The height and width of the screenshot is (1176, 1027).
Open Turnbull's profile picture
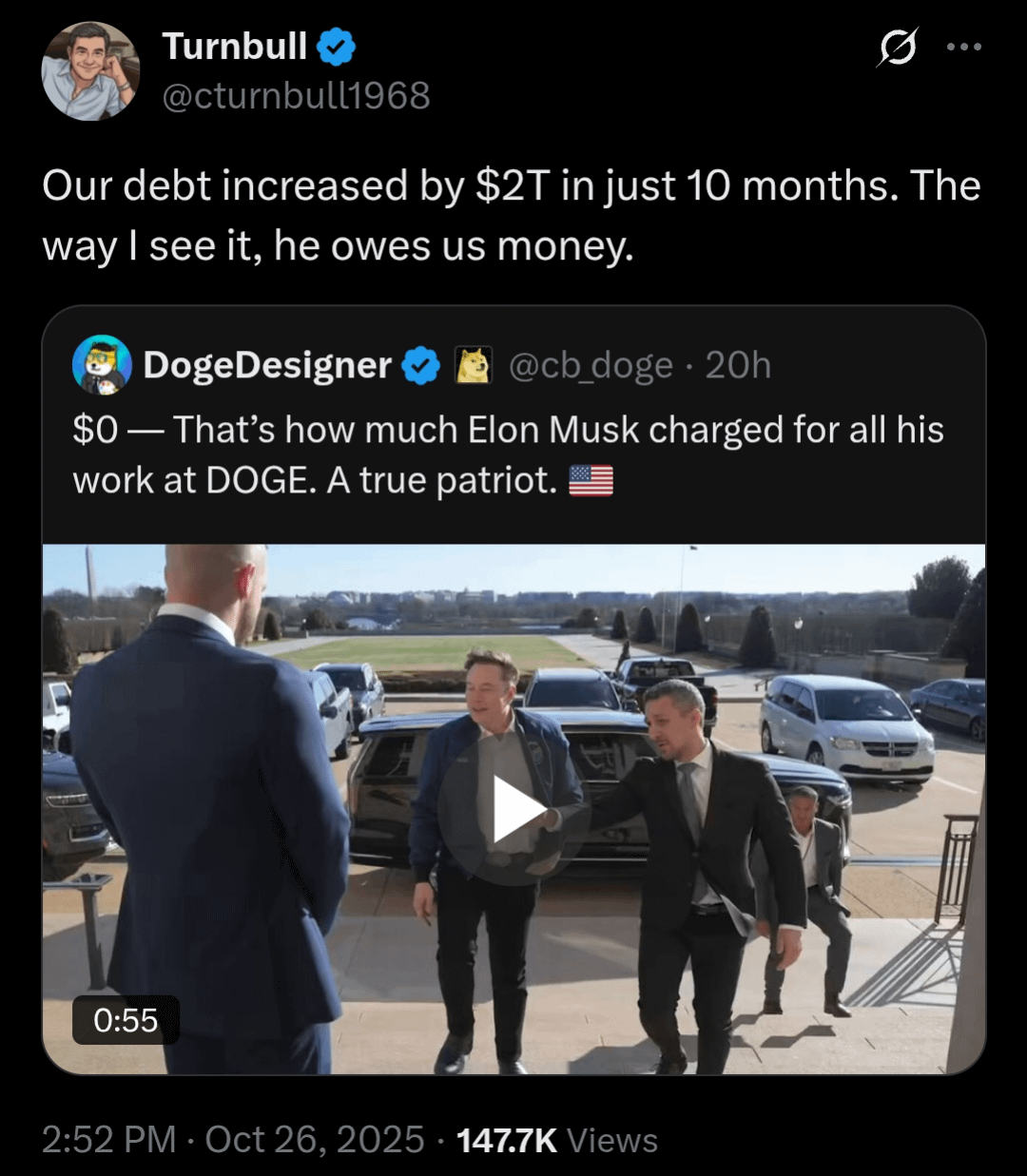click(x=90, y=71)
